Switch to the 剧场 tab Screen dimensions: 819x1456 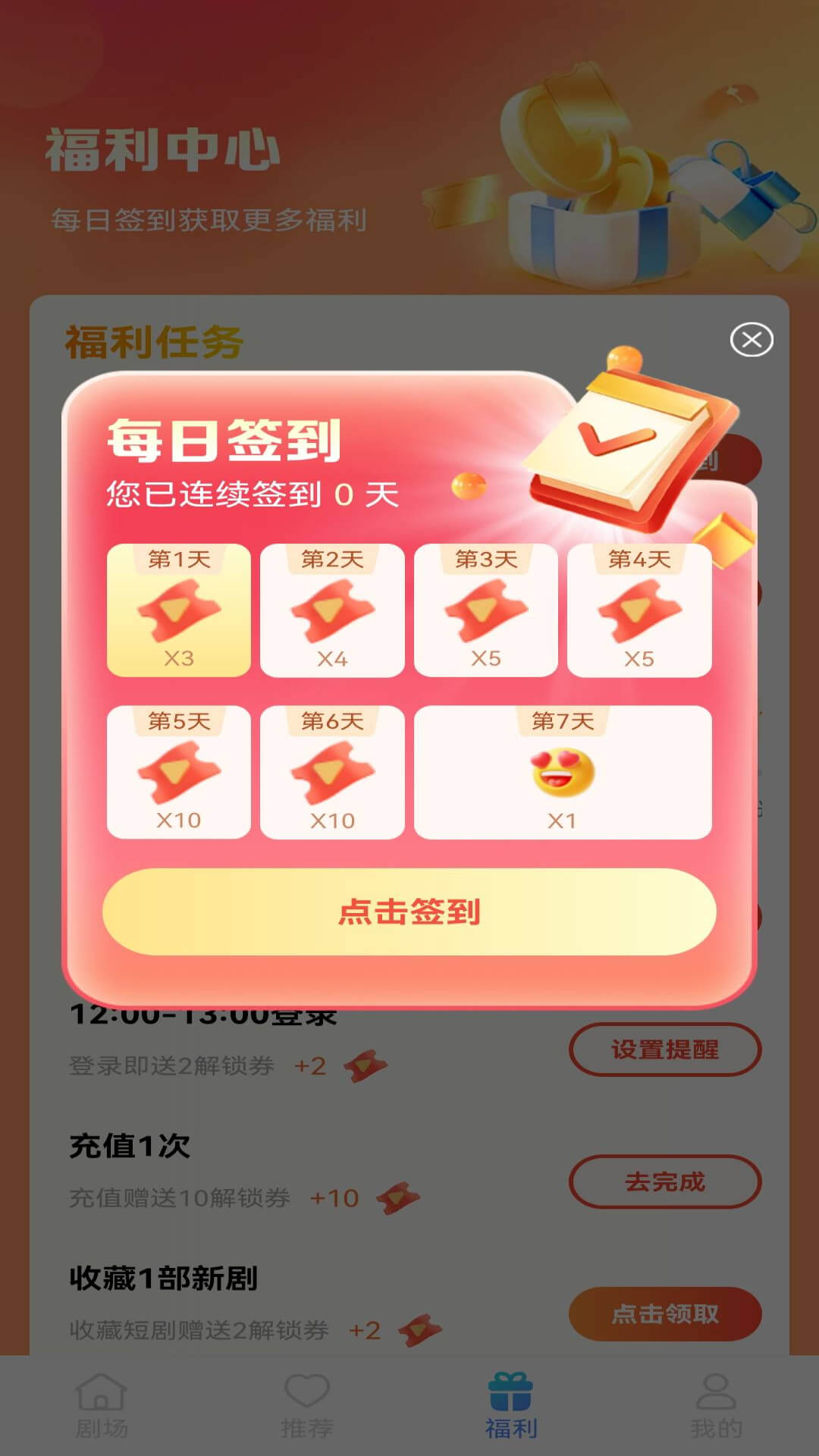point(102,1406)
